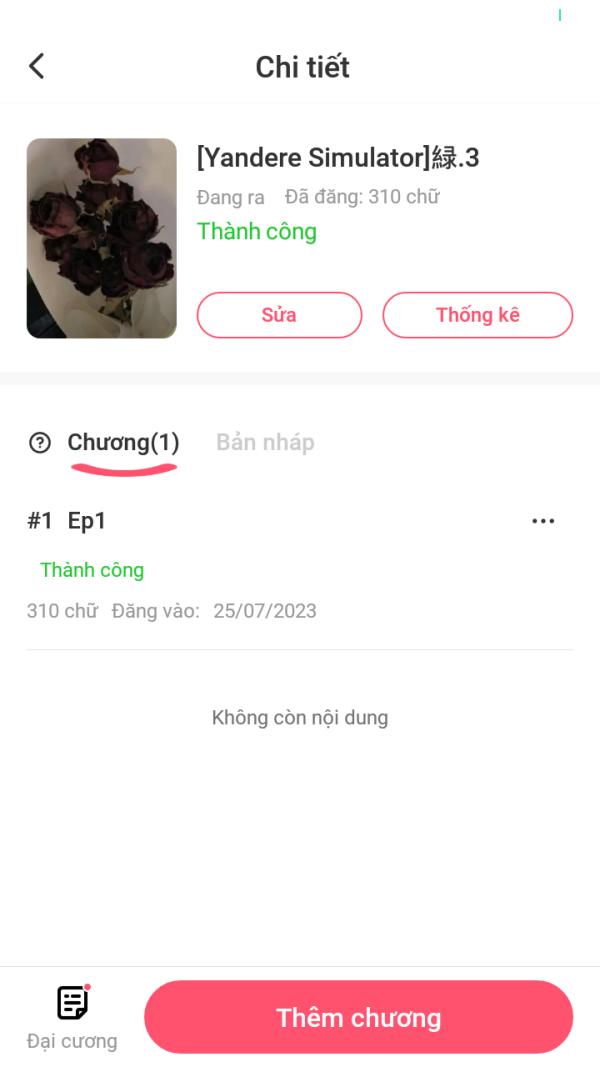Tap Thêm chương to add a chapter
Image resolution: width=600 pixels, height=1067 pixels.
(x=358, y=1018)
